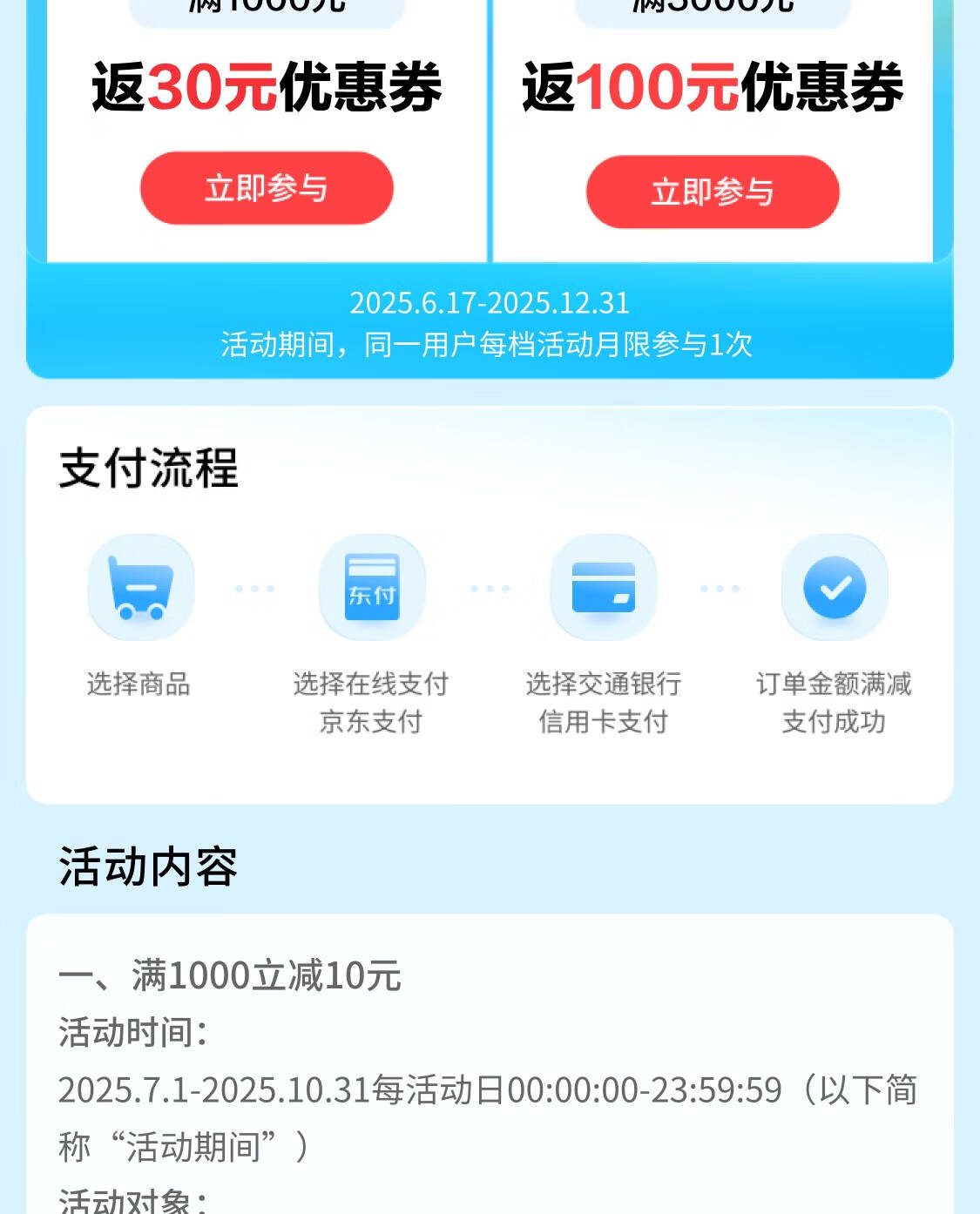Viewport: 980px width, 1214px height.
Task: Tap 立即参与 under the 返30元优惠券 offer
Action: pyautogui.click(x=267, y=188)
